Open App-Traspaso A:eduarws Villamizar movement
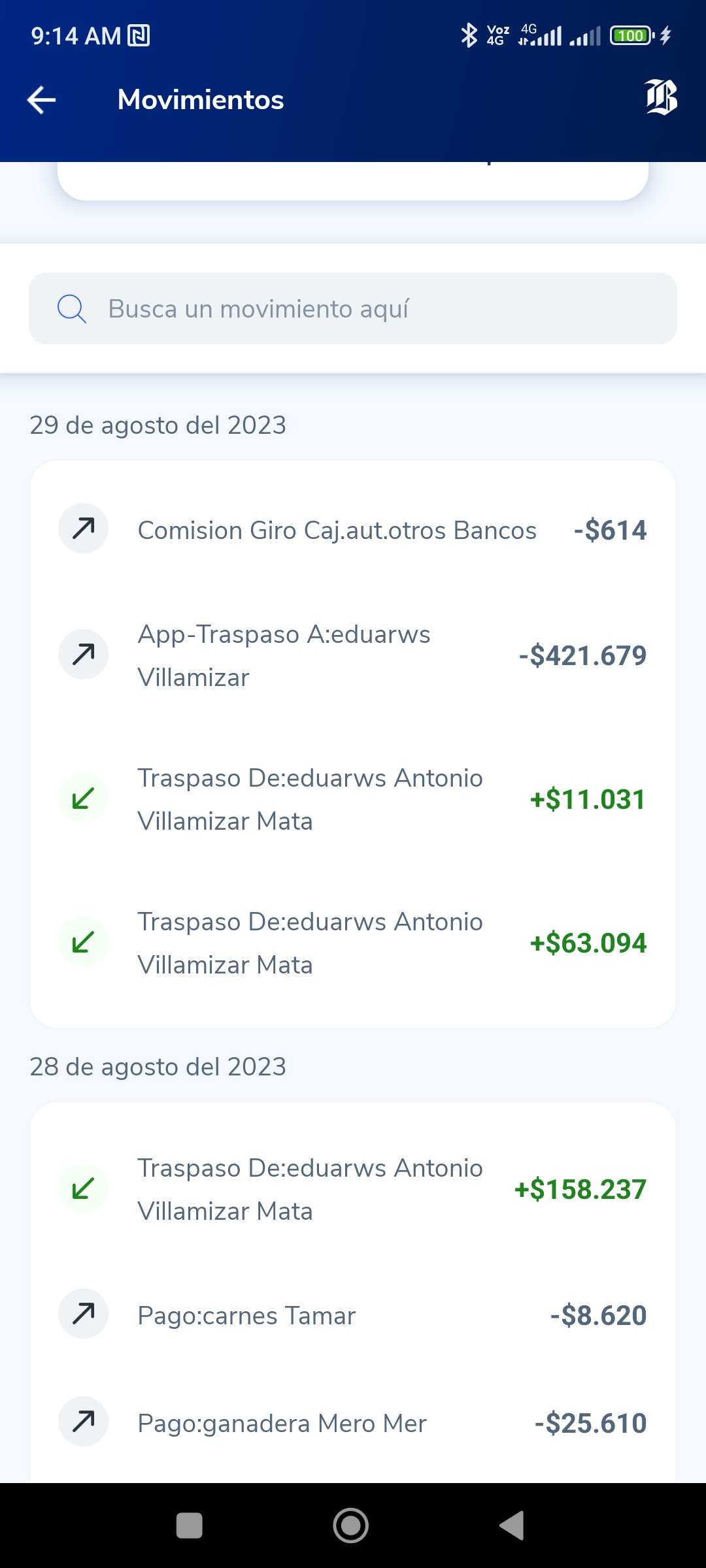 (353, 655)
